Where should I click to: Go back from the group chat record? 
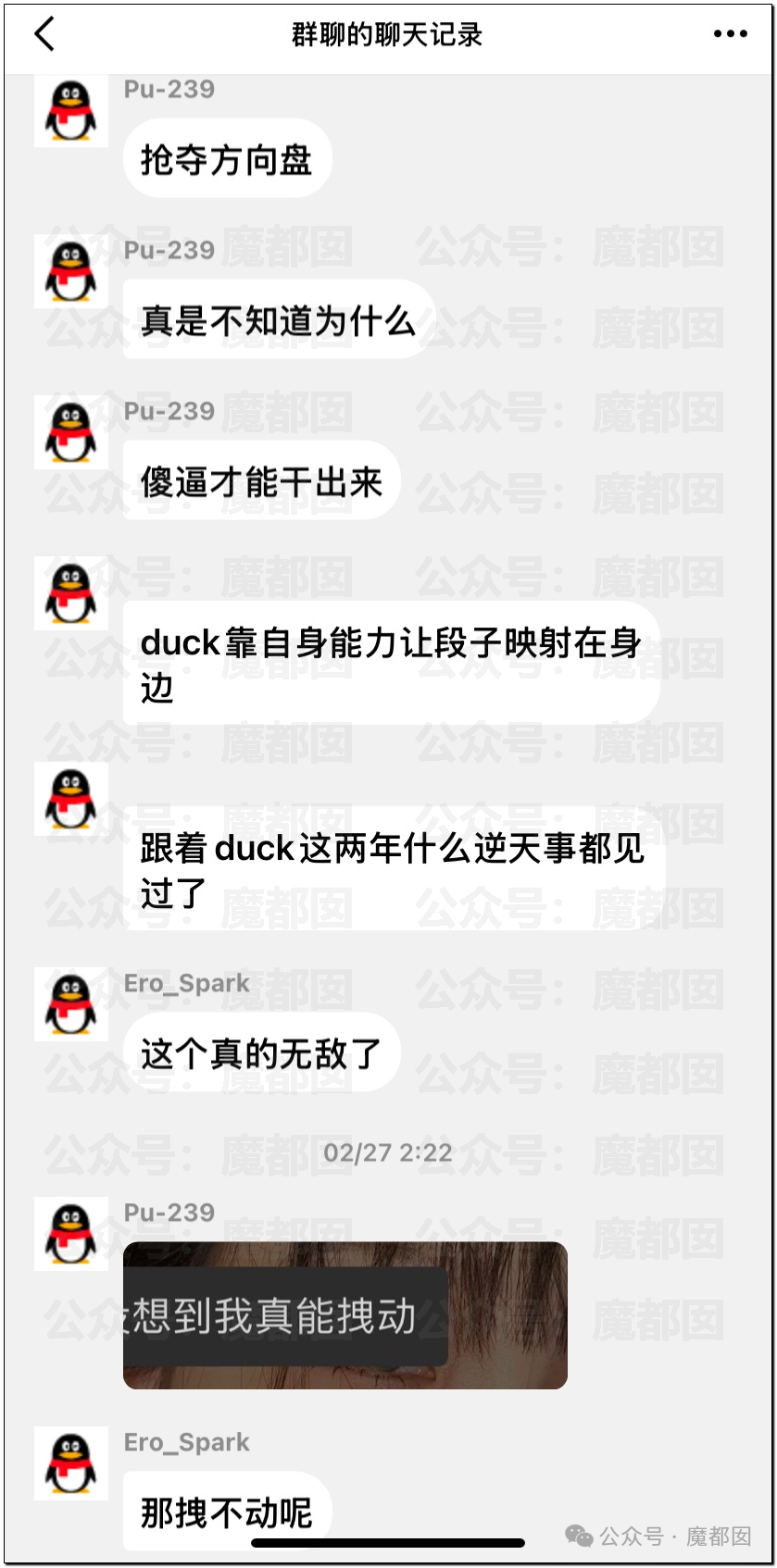[44, 34]
